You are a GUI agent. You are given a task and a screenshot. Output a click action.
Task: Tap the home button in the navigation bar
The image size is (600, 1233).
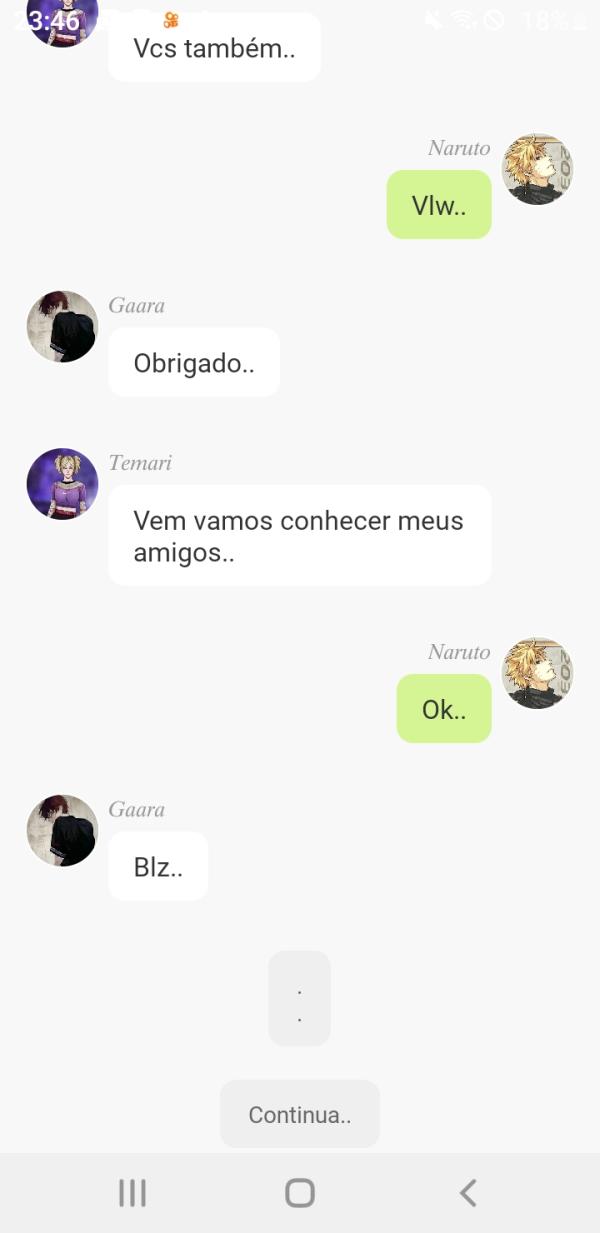coord(300,1192)
